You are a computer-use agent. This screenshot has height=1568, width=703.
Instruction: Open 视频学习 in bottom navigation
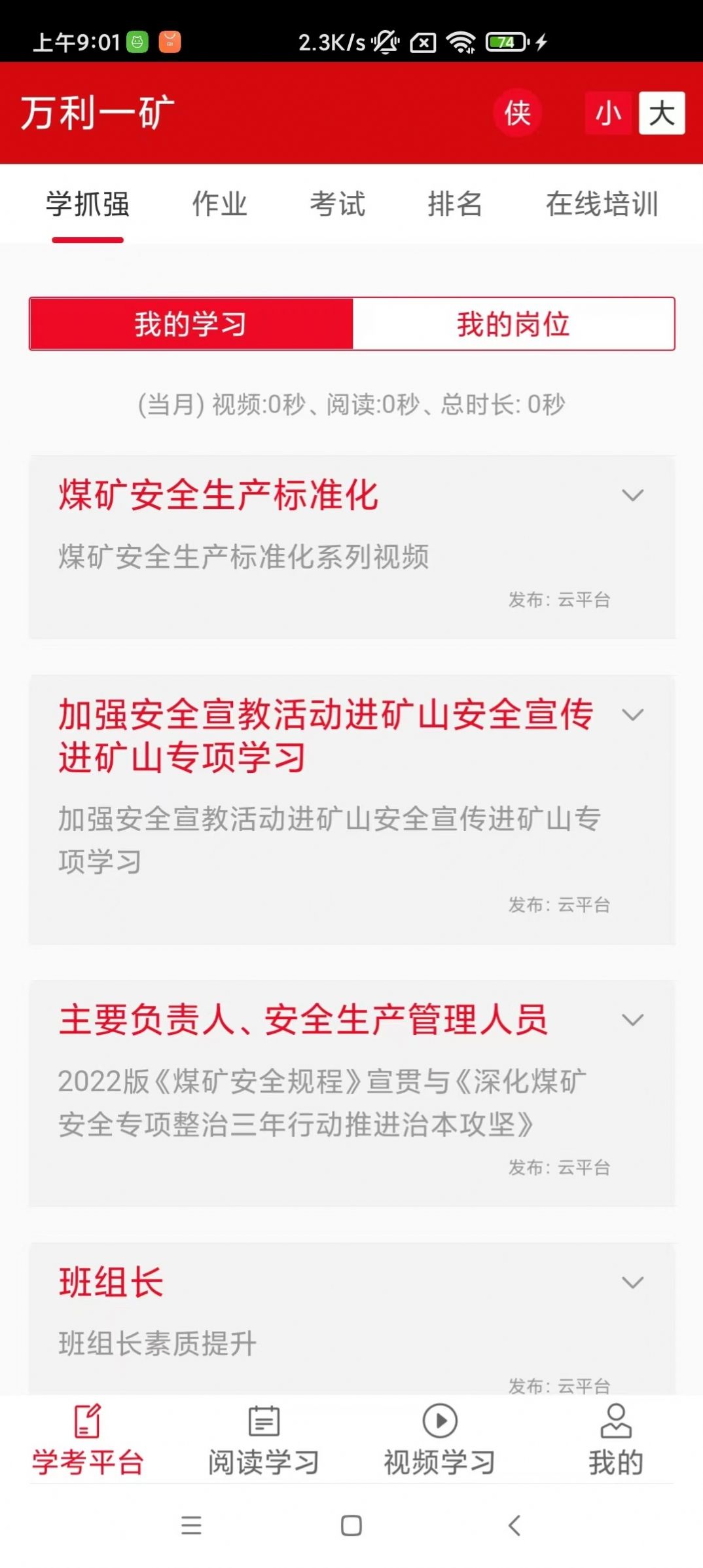(x=439, y=1440)
